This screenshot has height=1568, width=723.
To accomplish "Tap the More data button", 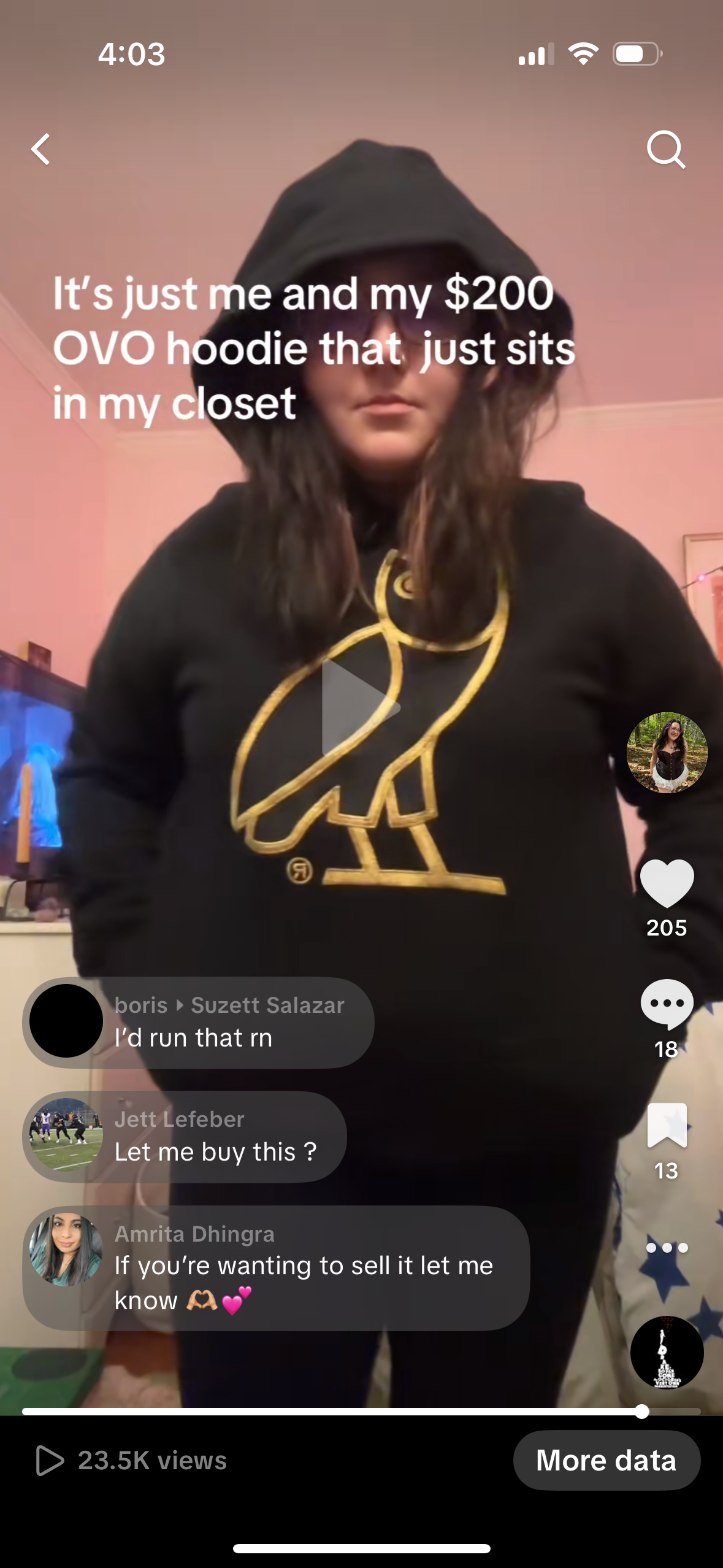I will point(606,1460).
